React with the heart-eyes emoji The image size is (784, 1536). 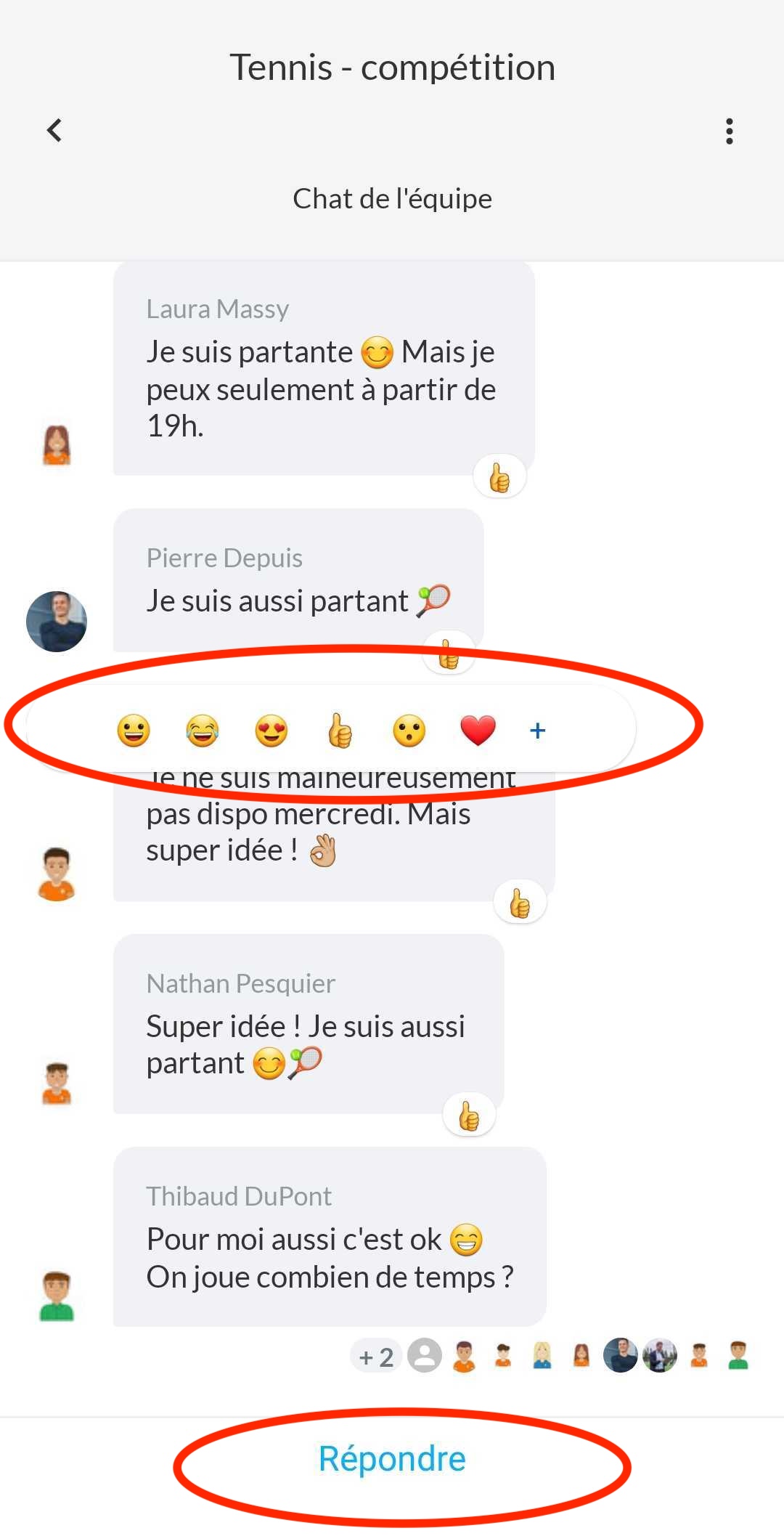click(x=271, y=731)
